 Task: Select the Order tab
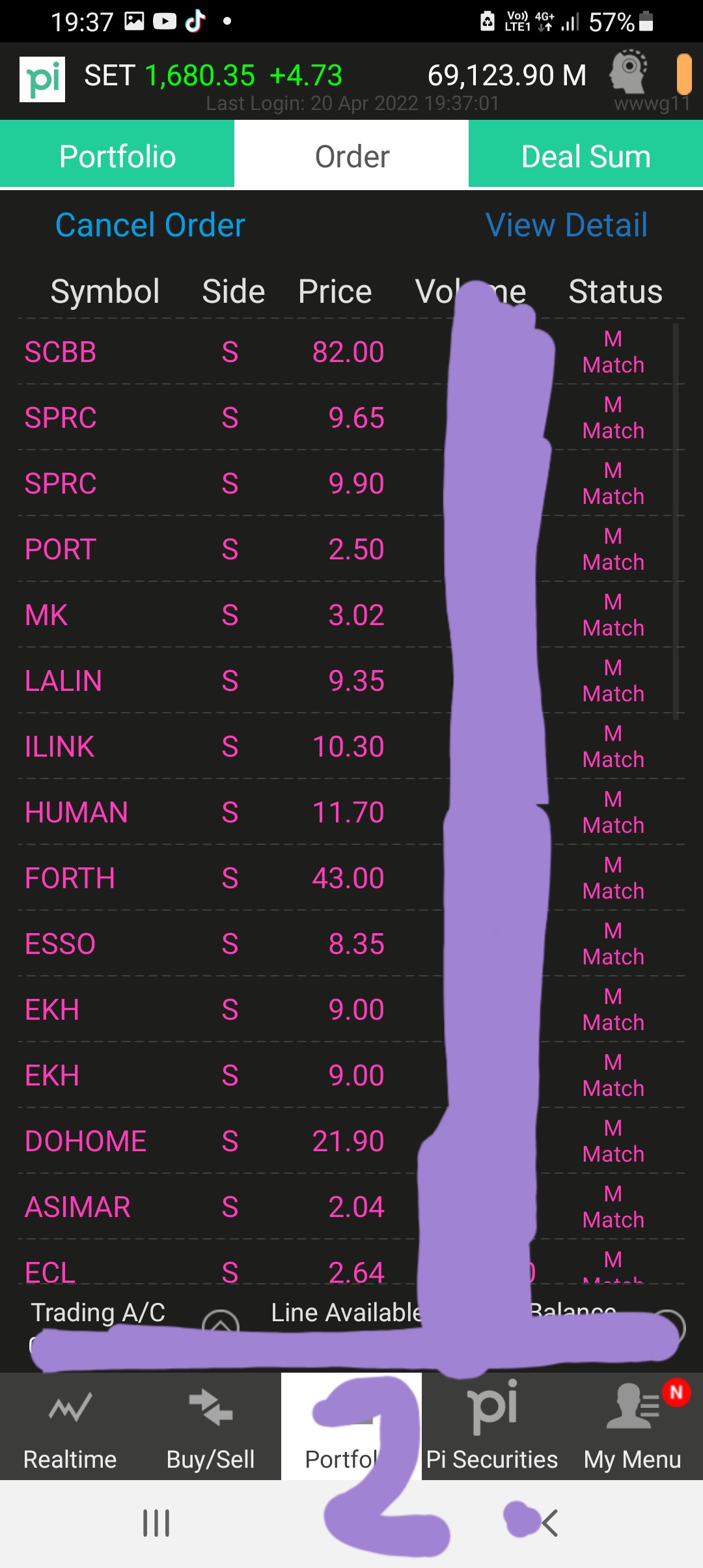(x=351, y=156)
